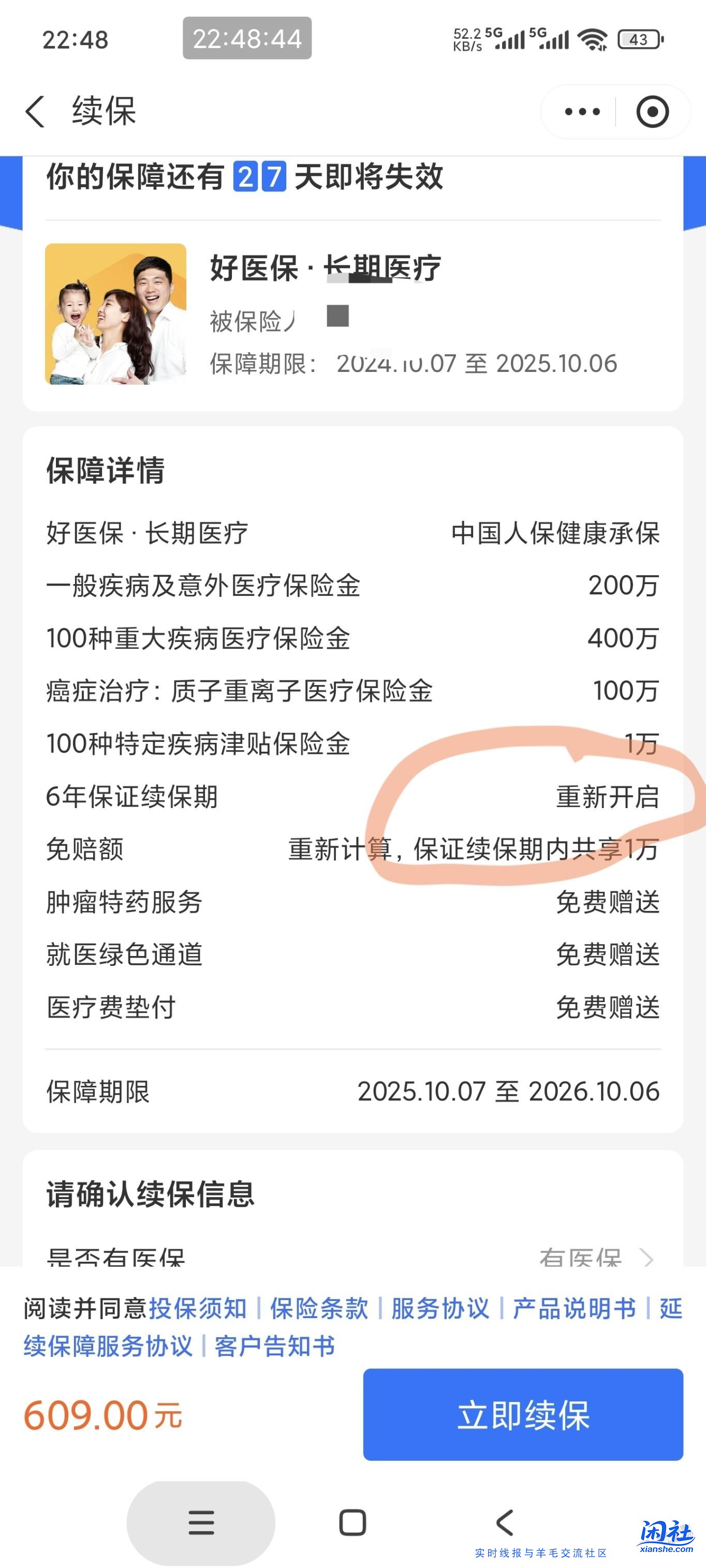Viewport: 706px width, 1568px height.
Task: Open the mini program more options menu
Action: (x=582, y=112)
